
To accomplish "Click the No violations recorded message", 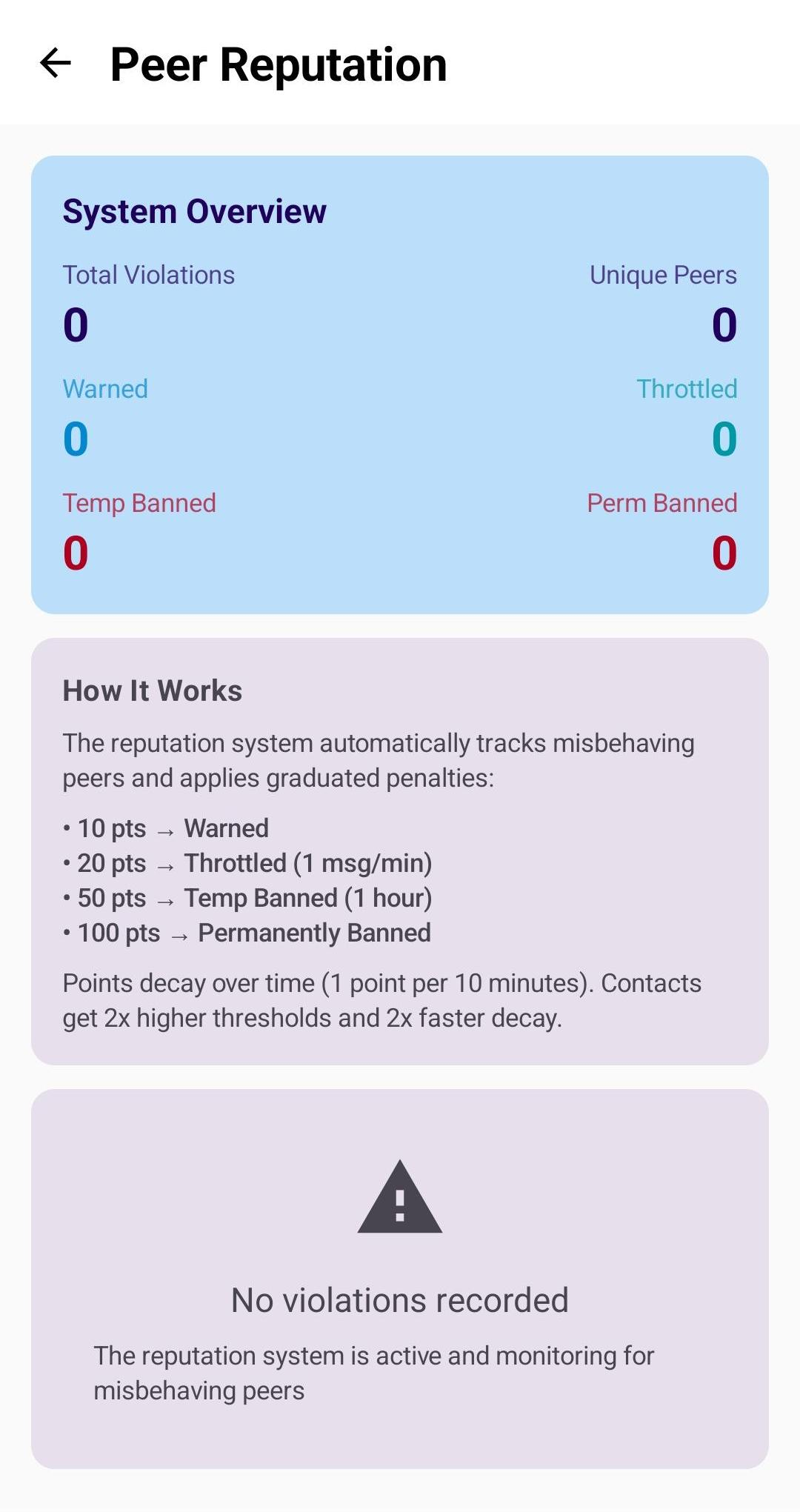I will pos(399,1299).
